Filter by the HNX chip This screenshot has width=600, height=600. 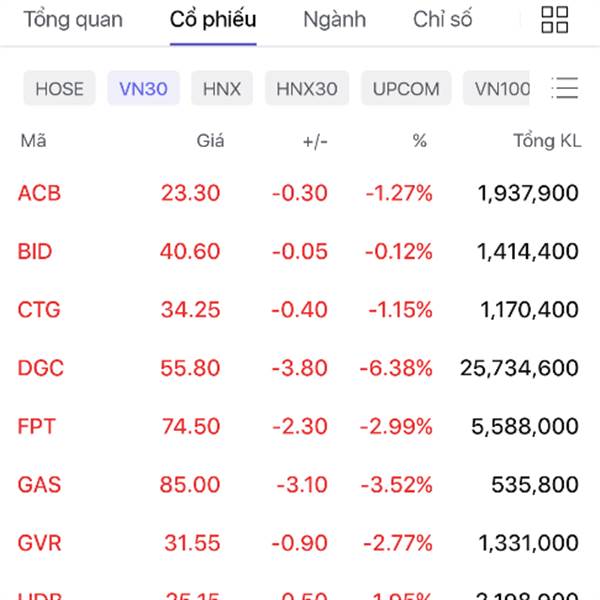[222, 88]
